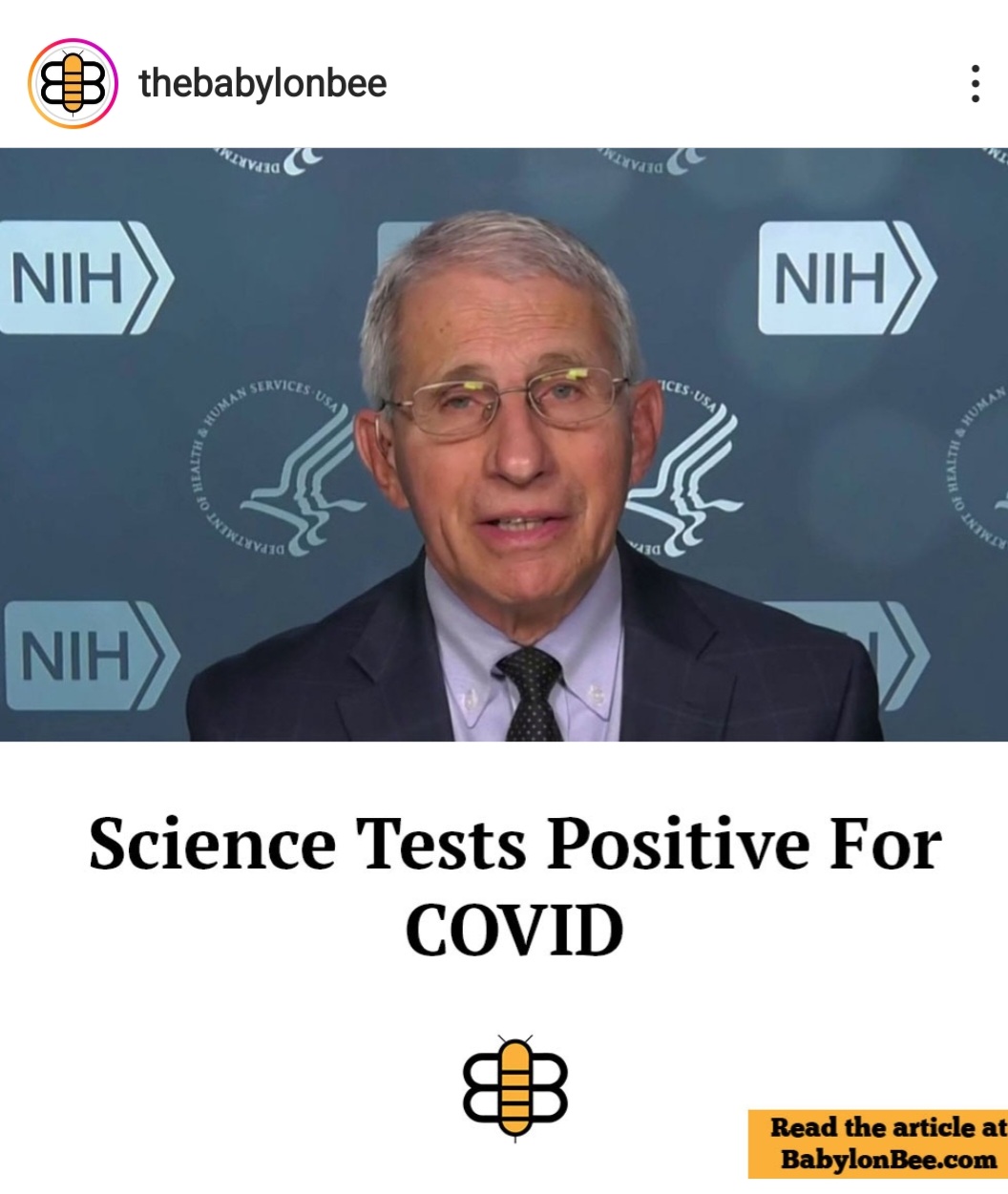Screen dimensions: 1008x1194
Task: Open the post overflow menu
Action: click(974, 84)
